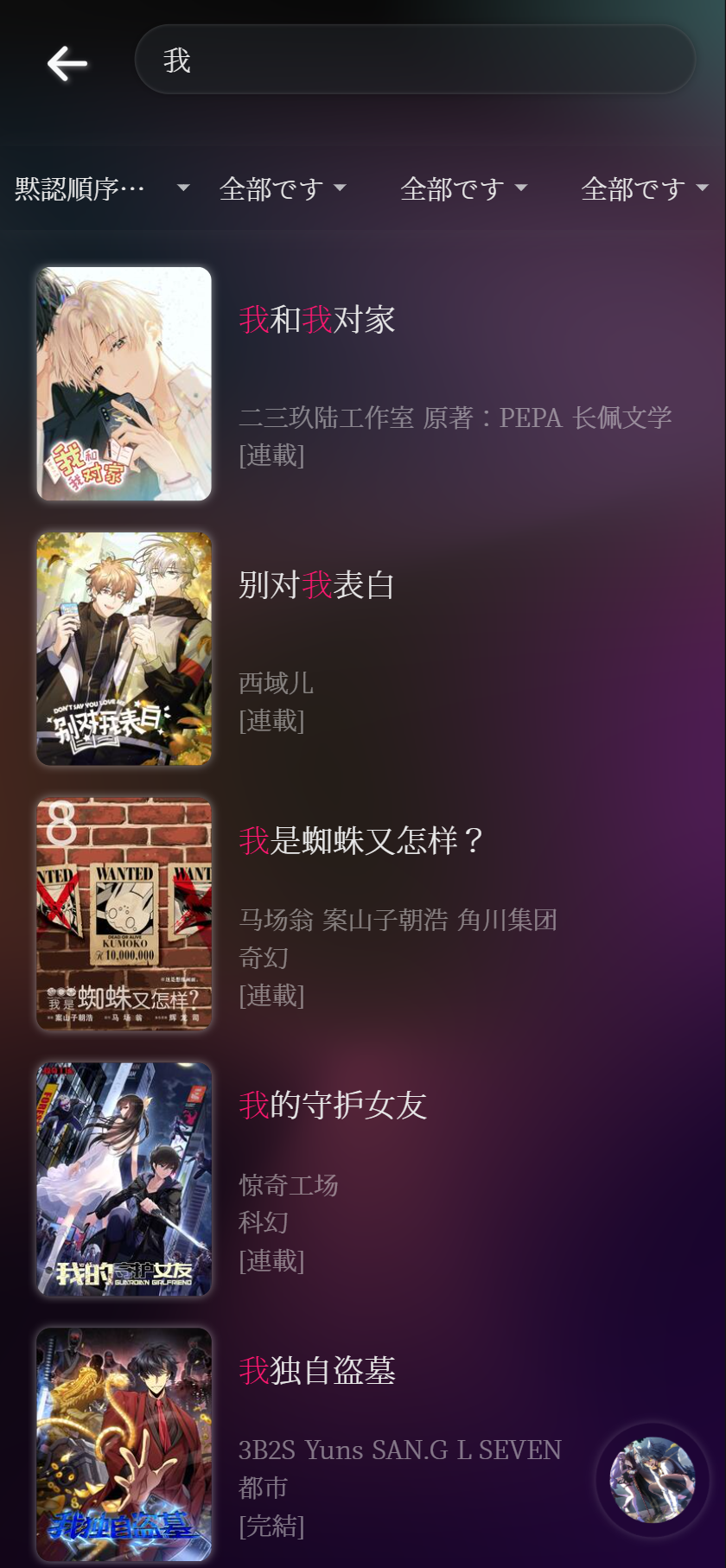
Task: Open the 我和我对家 result
Action: [363, 384]
